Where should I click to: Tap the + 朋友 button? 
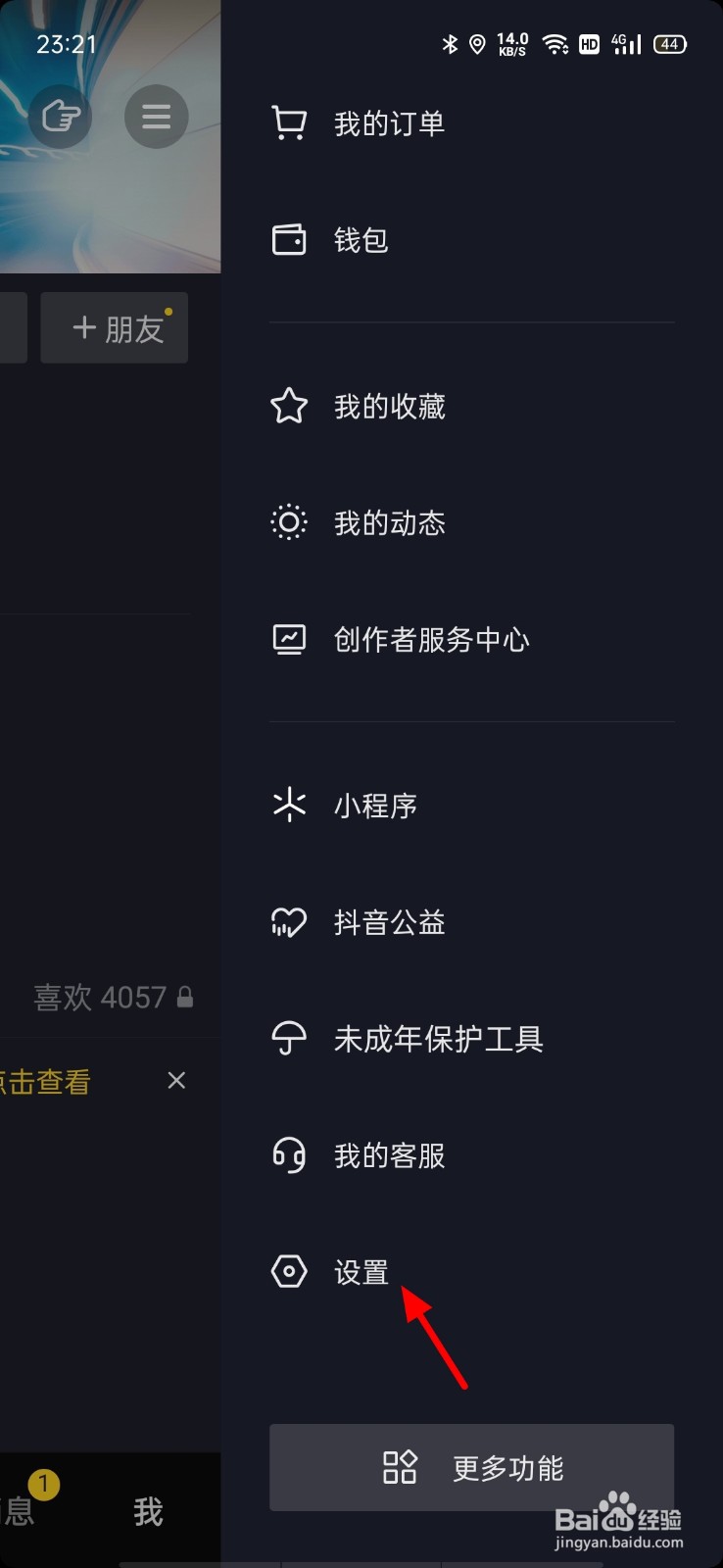click(115, 328)
